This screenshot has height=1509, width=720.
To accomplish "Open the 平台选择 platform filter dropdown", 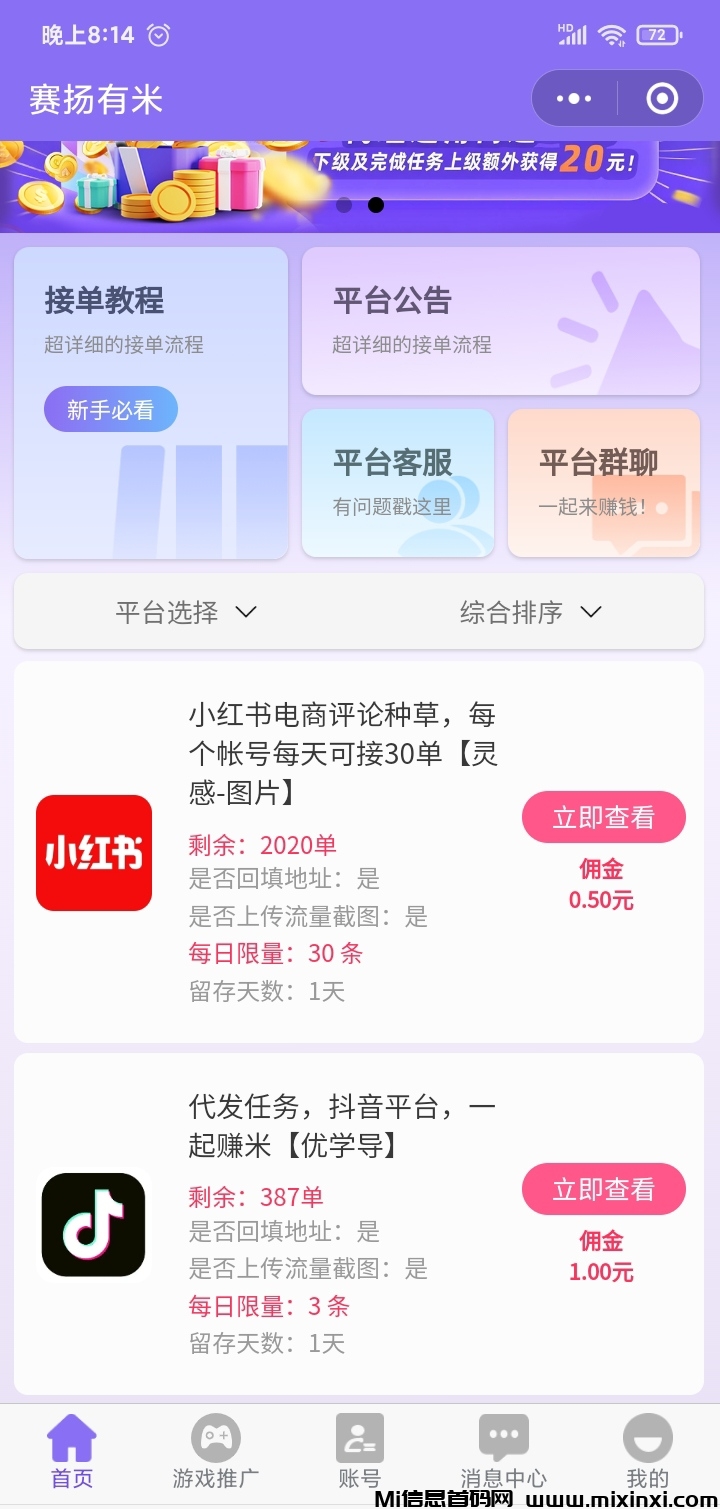I will 166,611.
